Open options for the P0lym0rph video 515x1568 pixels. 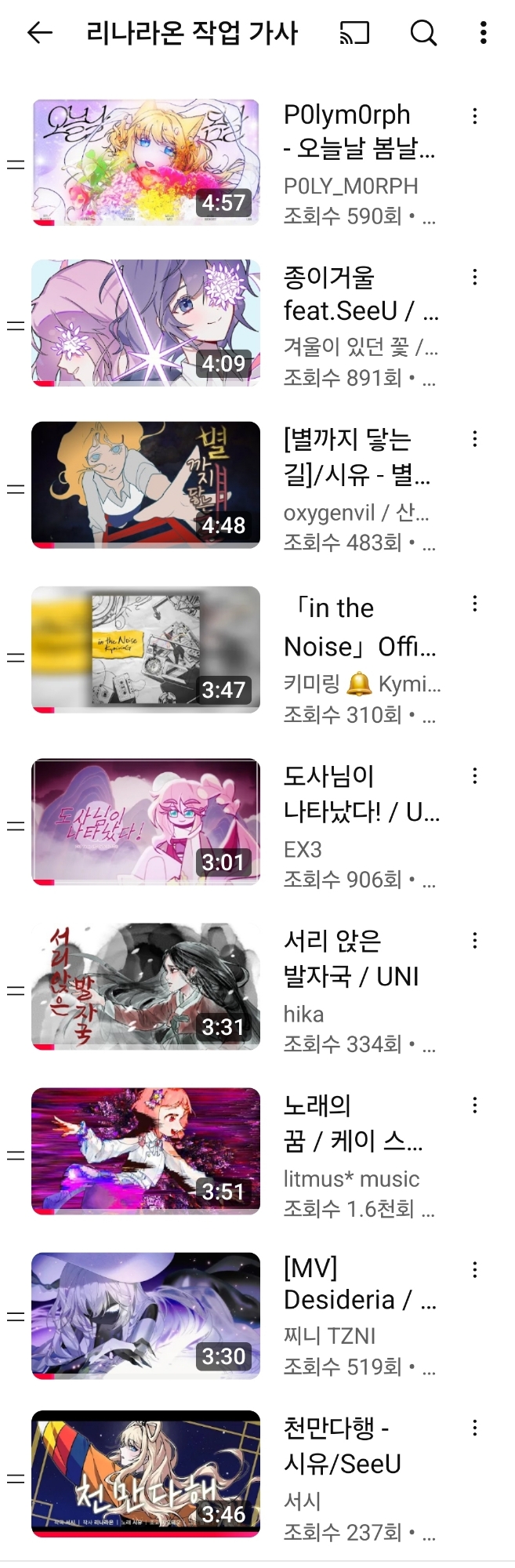click(474, 117)
